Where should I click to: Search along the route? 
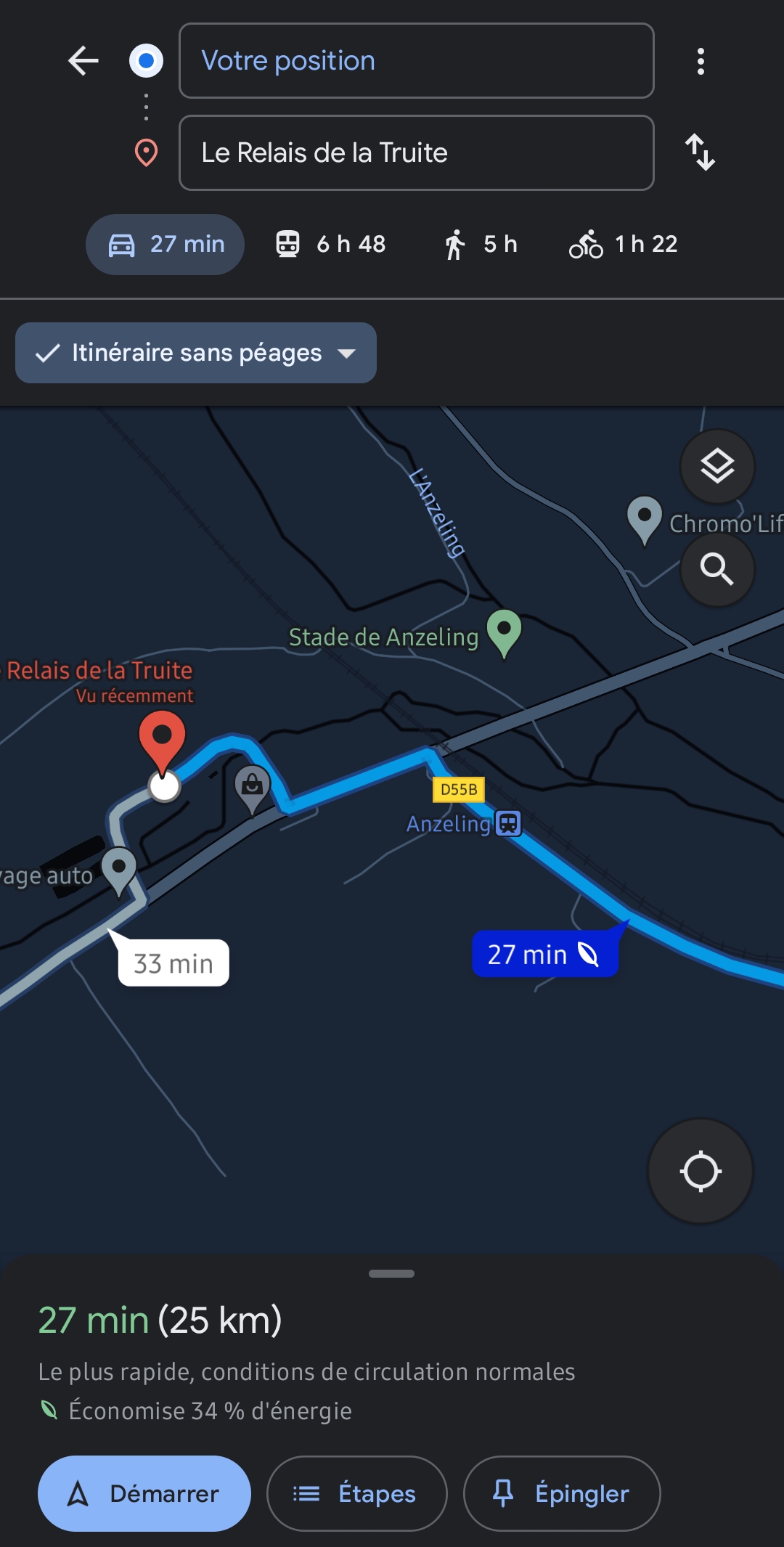(717, 569)
